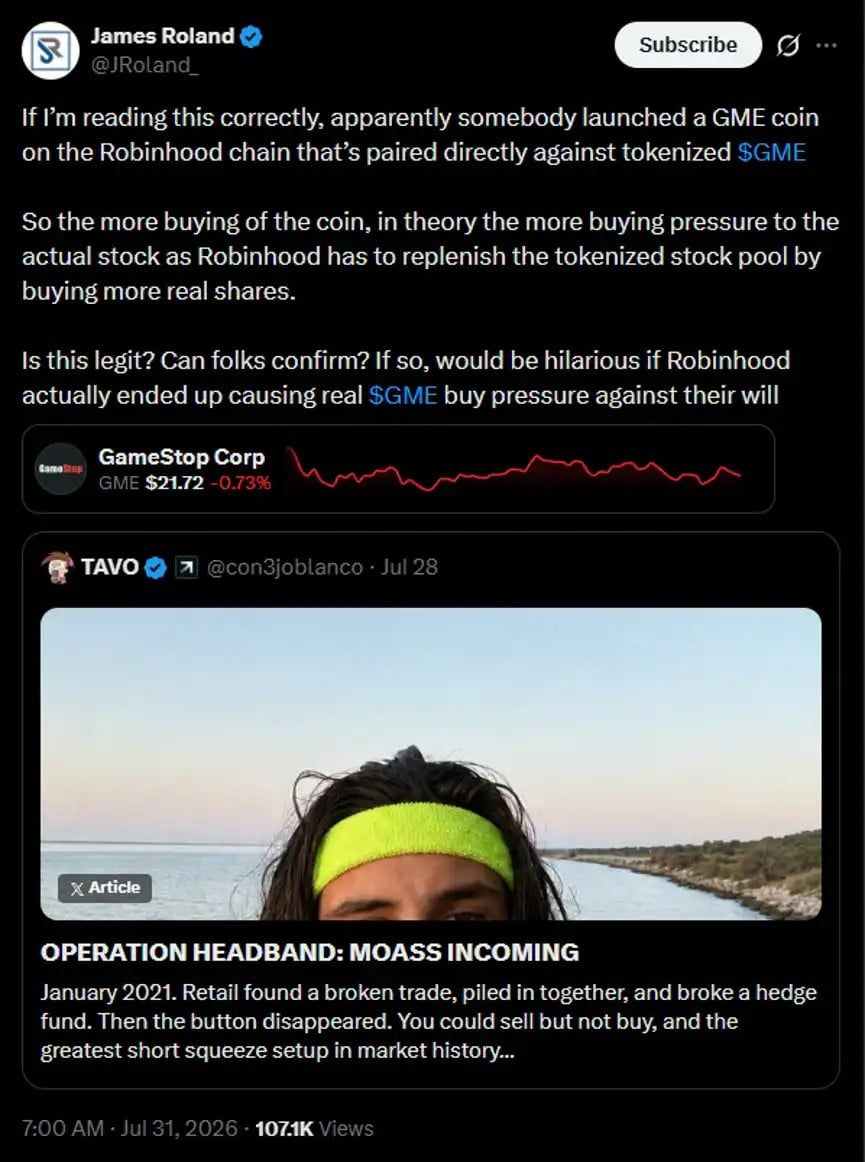Open the Grok icon beside Subscribe

point(788,46)
